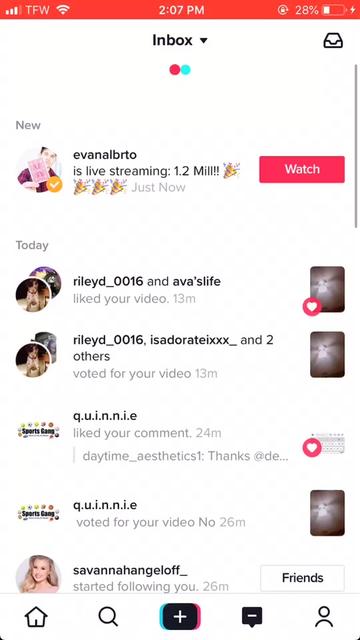Open voted notification from rileyd_0016, isadorateixxx_
Screen dimensions: 360x640
pos(180,356)
